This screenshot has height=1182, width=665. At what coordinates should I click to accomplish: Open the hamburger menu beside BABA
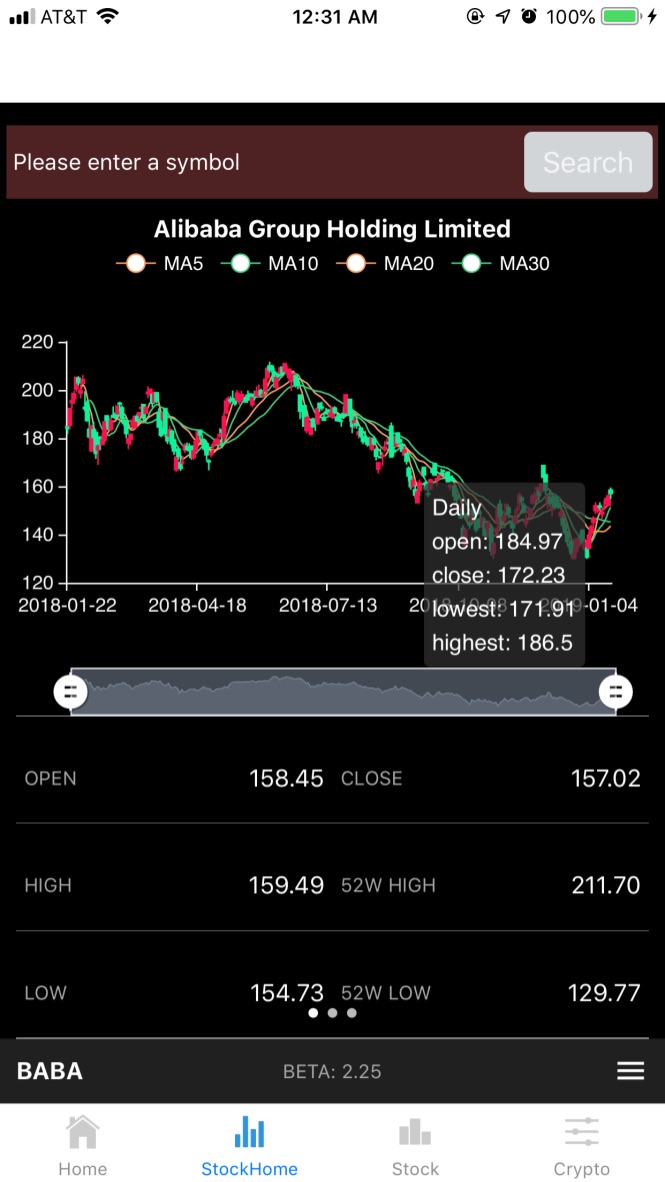630,1071
